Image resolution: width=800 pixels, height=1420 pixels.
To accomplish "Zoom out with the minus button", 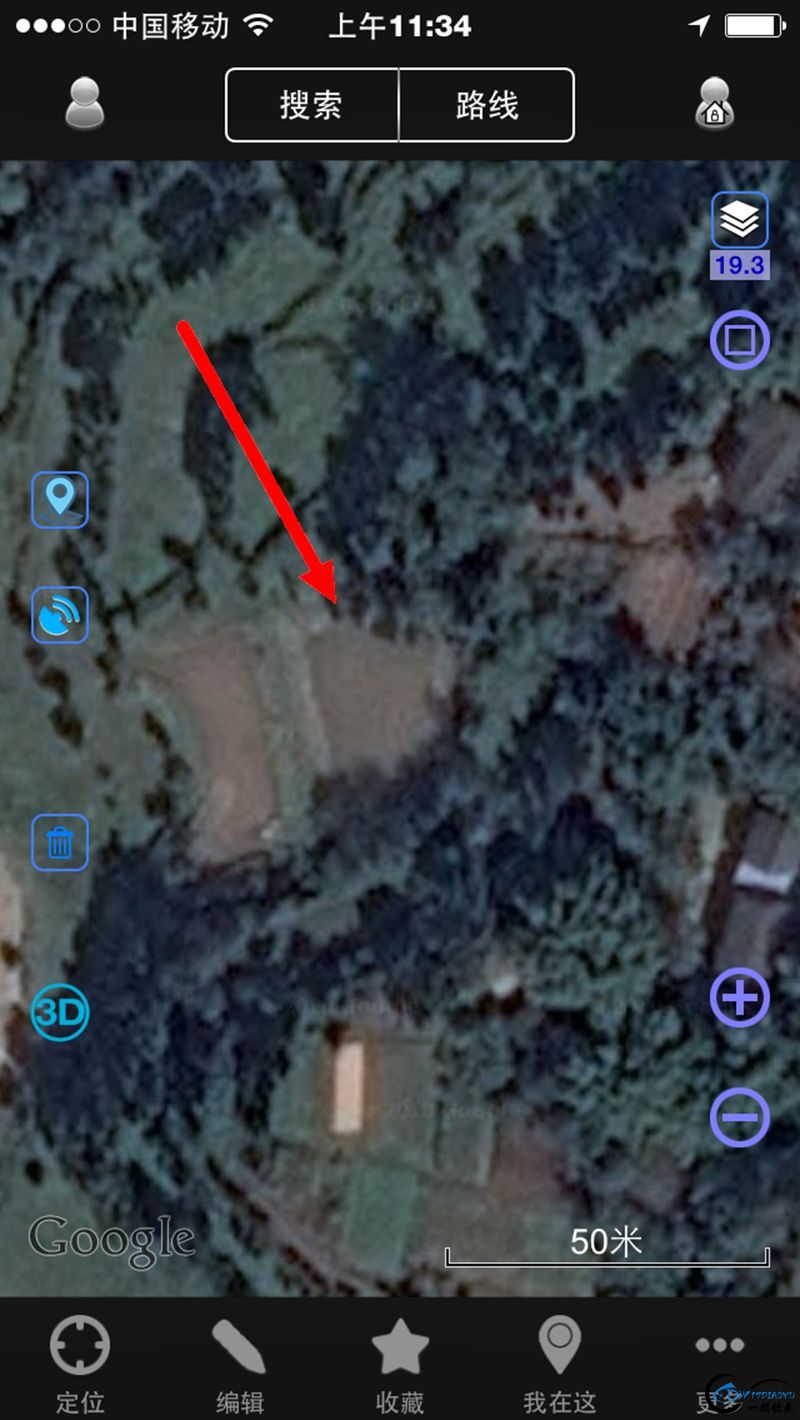I will pyautogui.click(x=739, y=1116).
